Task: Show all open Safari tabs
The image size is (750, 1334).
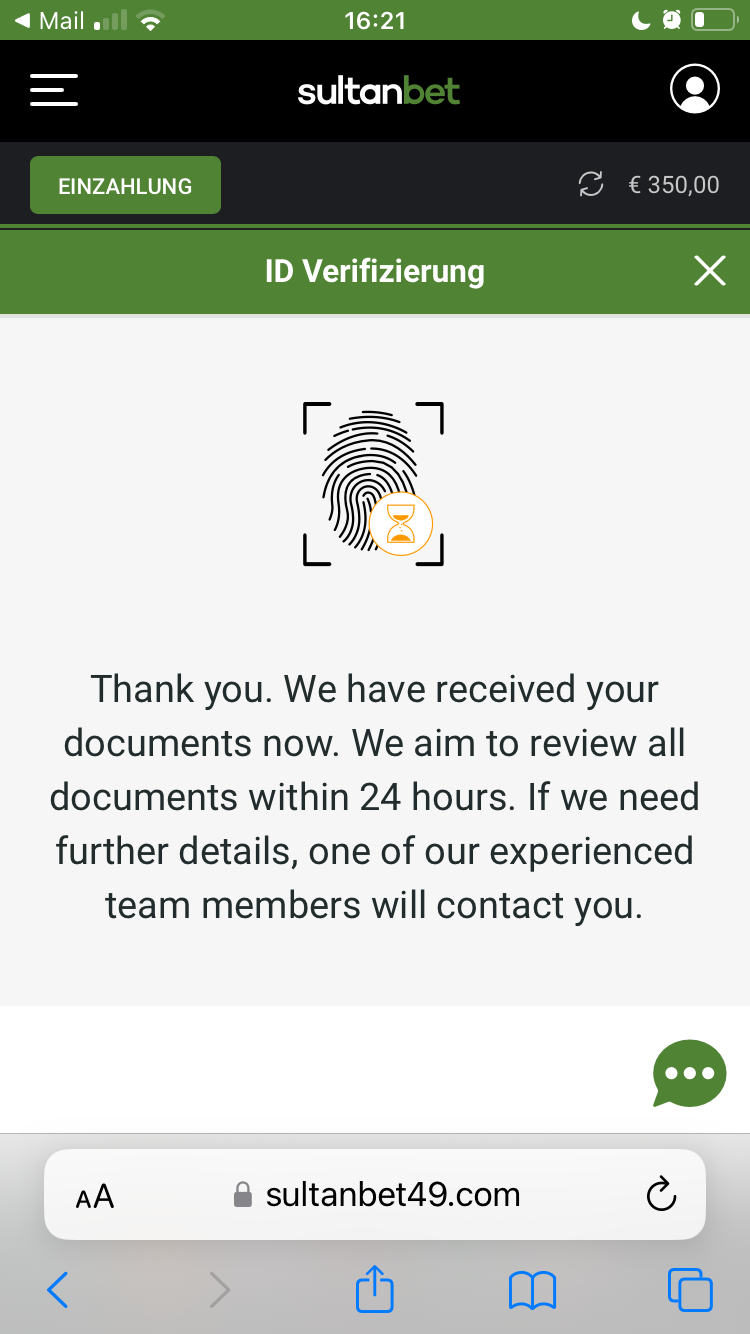Action: click(x=689, y=1289)
